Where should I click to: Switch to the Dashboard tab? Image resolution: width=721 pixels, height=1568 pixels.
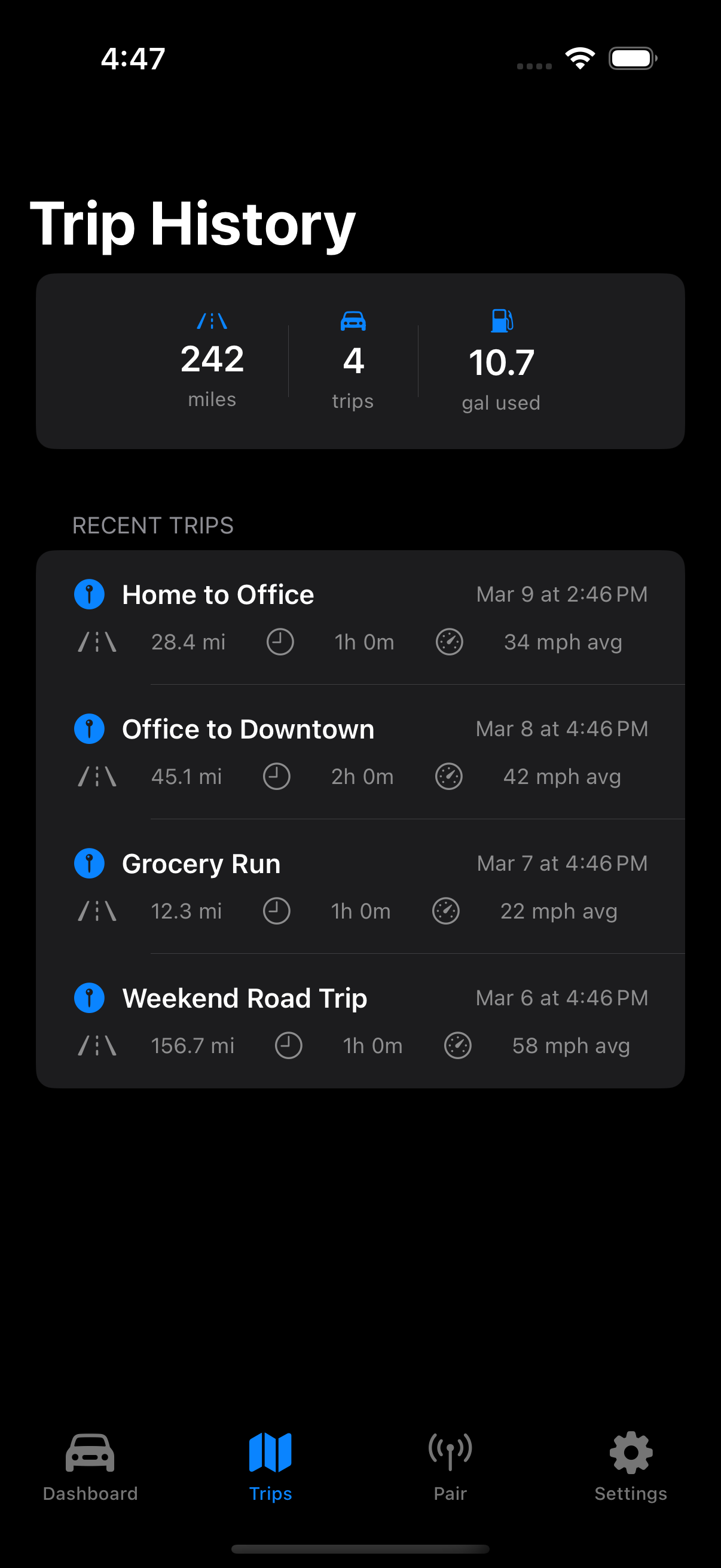(x=90, y=1473)
